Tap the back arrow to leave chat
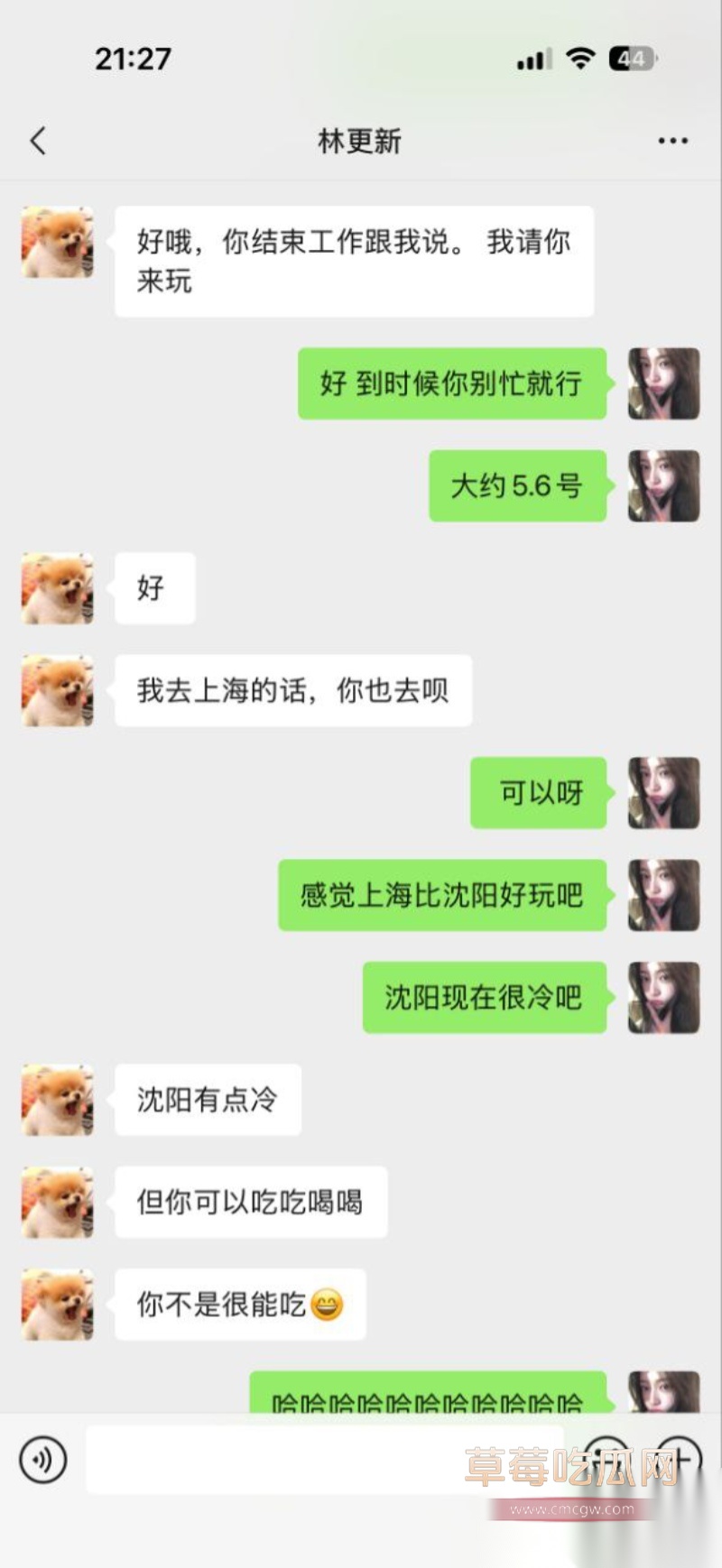722x1568 pixels. coord(37,141)
